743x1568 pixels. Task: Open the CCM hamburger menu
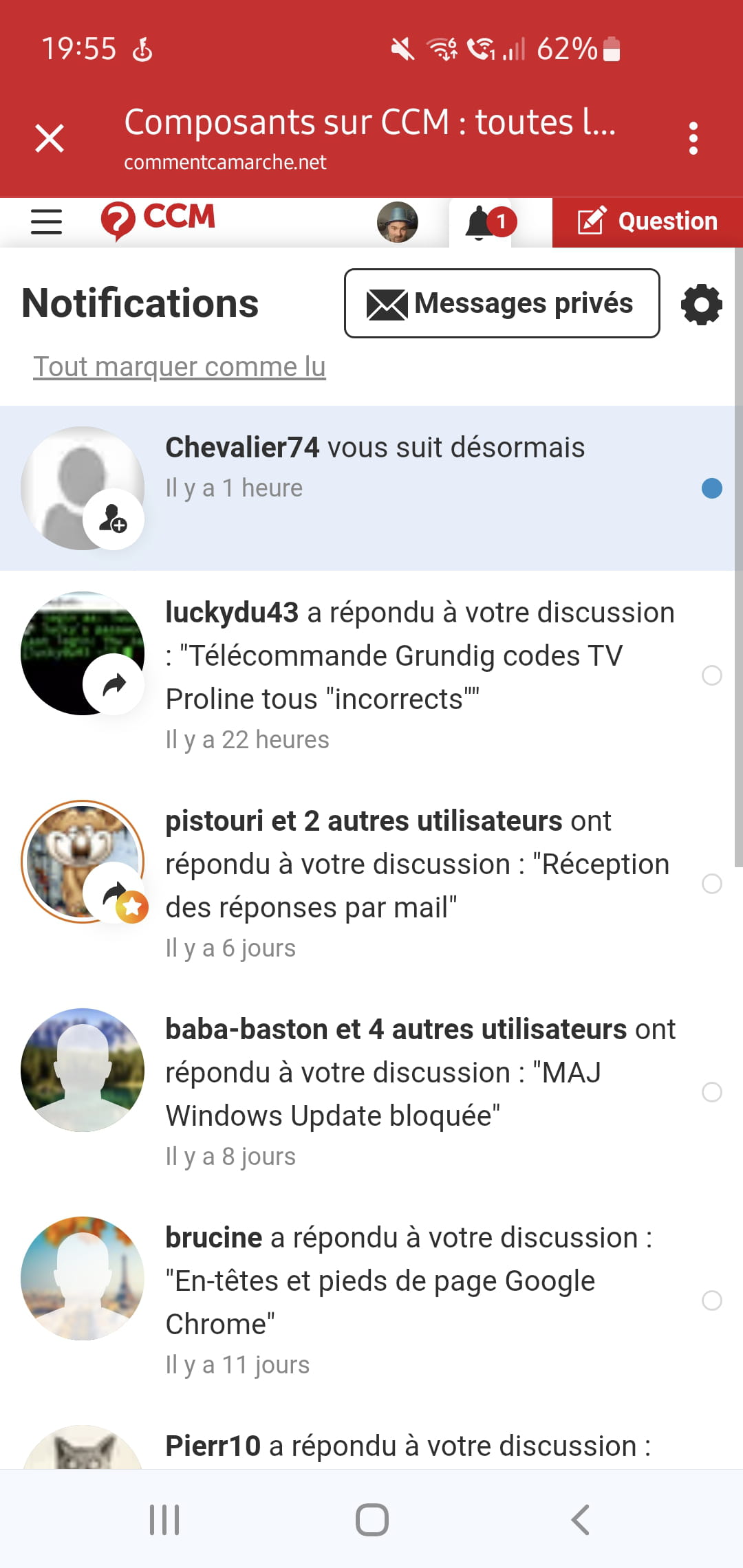coord(47,221)
